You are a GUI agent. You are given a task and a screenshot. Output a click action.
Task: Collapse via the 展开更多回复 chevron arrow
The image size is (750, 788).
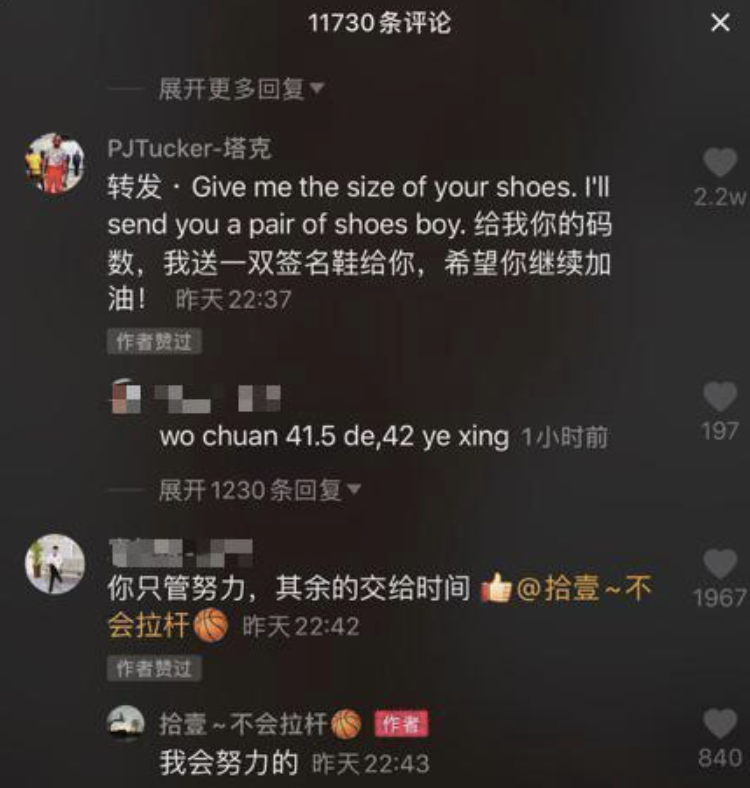(317, 88)
